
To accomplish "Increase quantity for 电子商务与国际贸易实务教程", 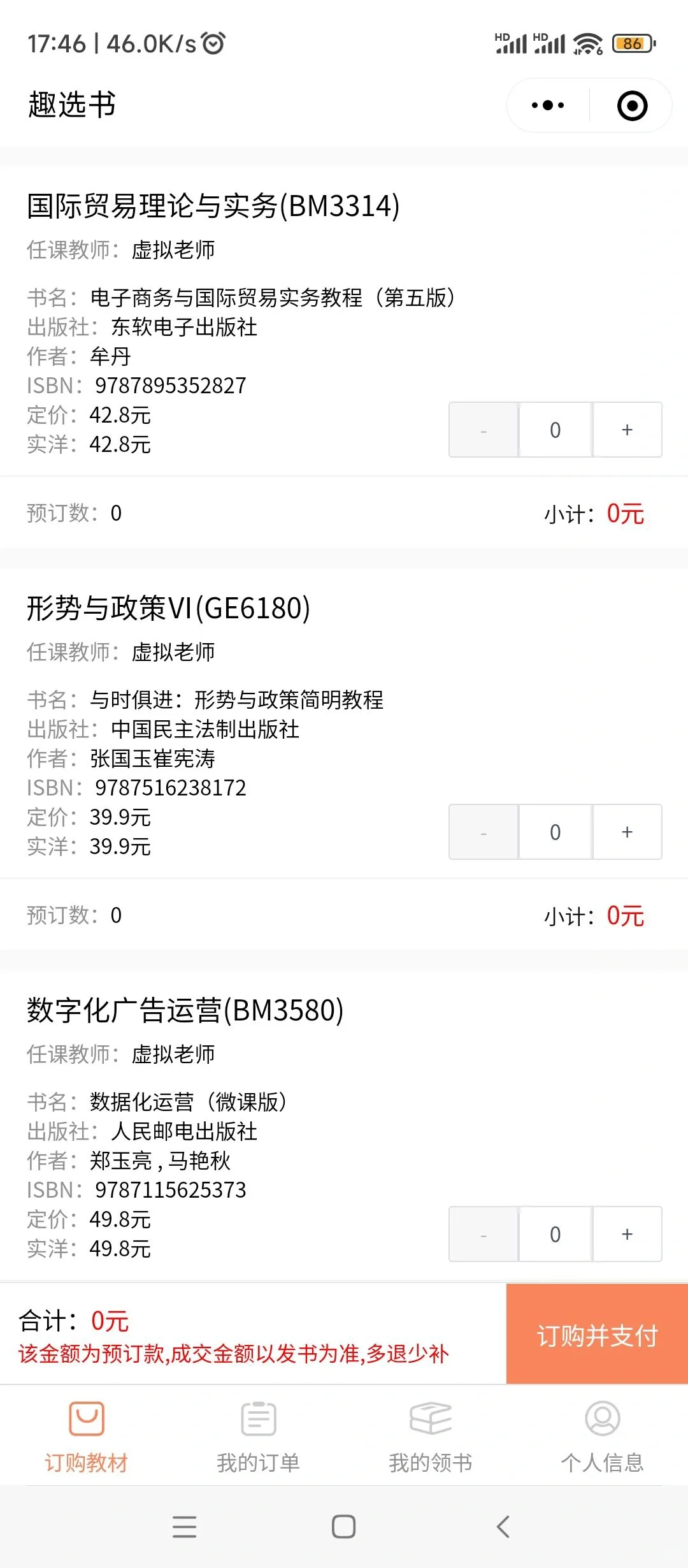I will 627,430.
